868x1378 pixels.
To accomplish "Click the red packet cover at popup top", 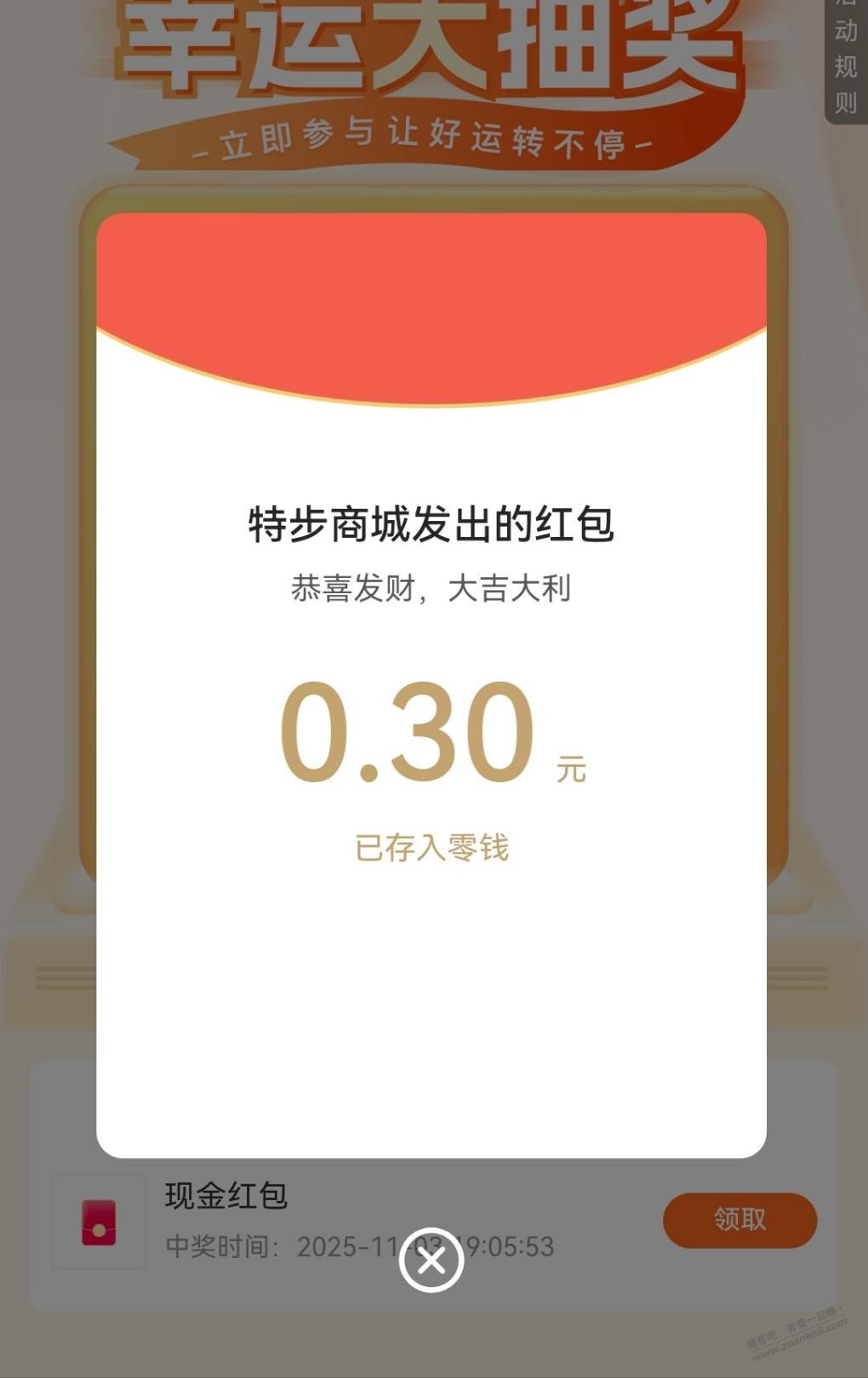I will pyautogui.click(x=434, y=289).
